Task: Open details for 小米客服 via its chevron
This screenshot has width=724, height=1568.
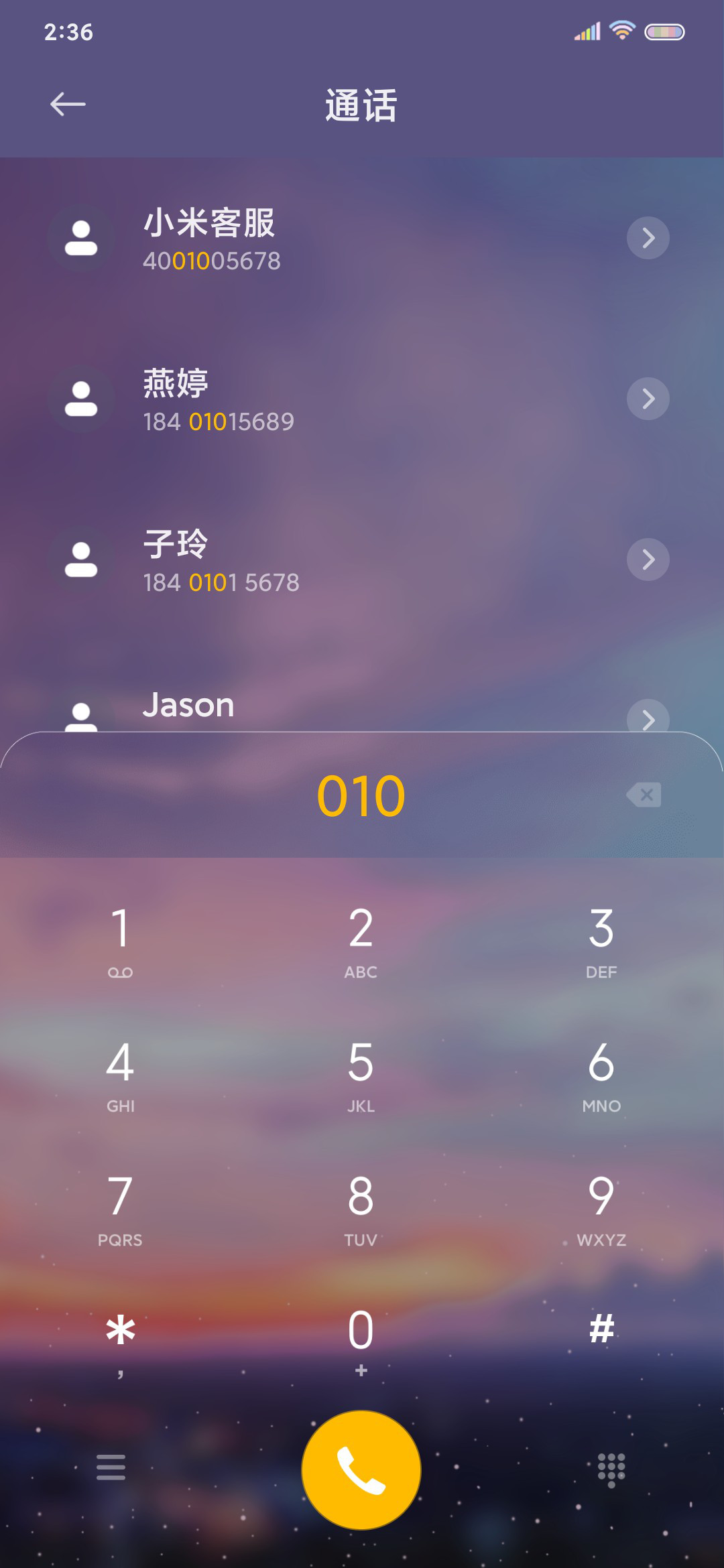Action: 648,238
